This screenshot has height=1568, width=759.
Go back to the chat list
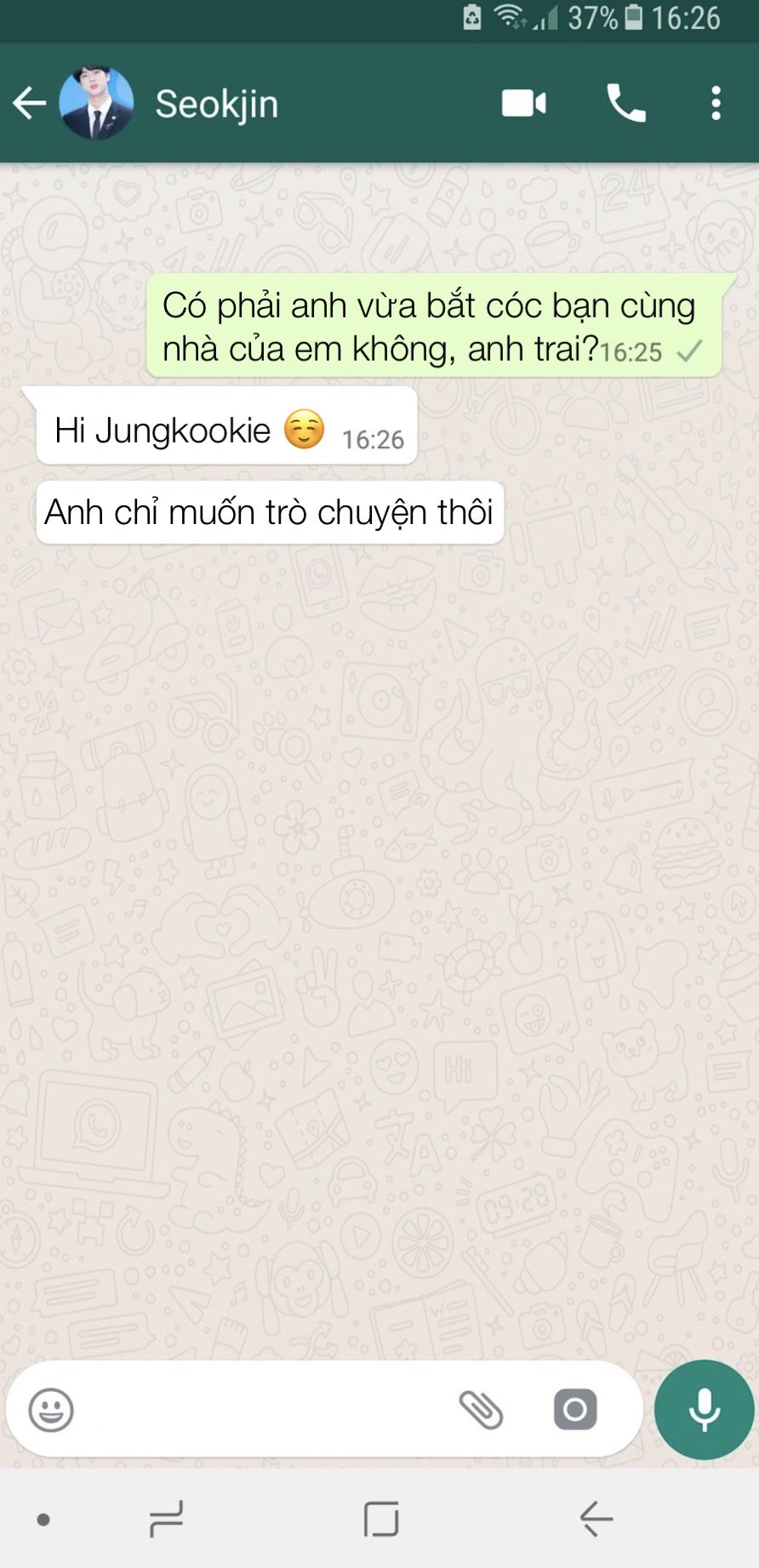pos(30,104)
